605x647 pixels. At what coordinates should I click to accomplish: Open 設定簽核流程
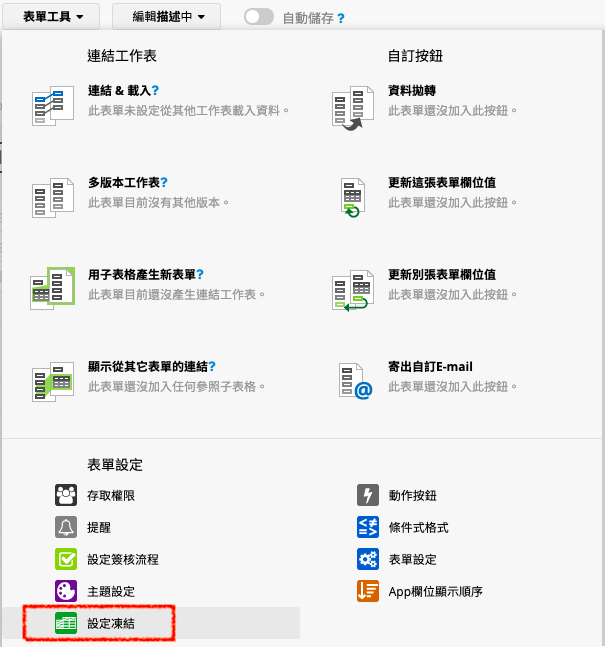click(x=123, y=559)
